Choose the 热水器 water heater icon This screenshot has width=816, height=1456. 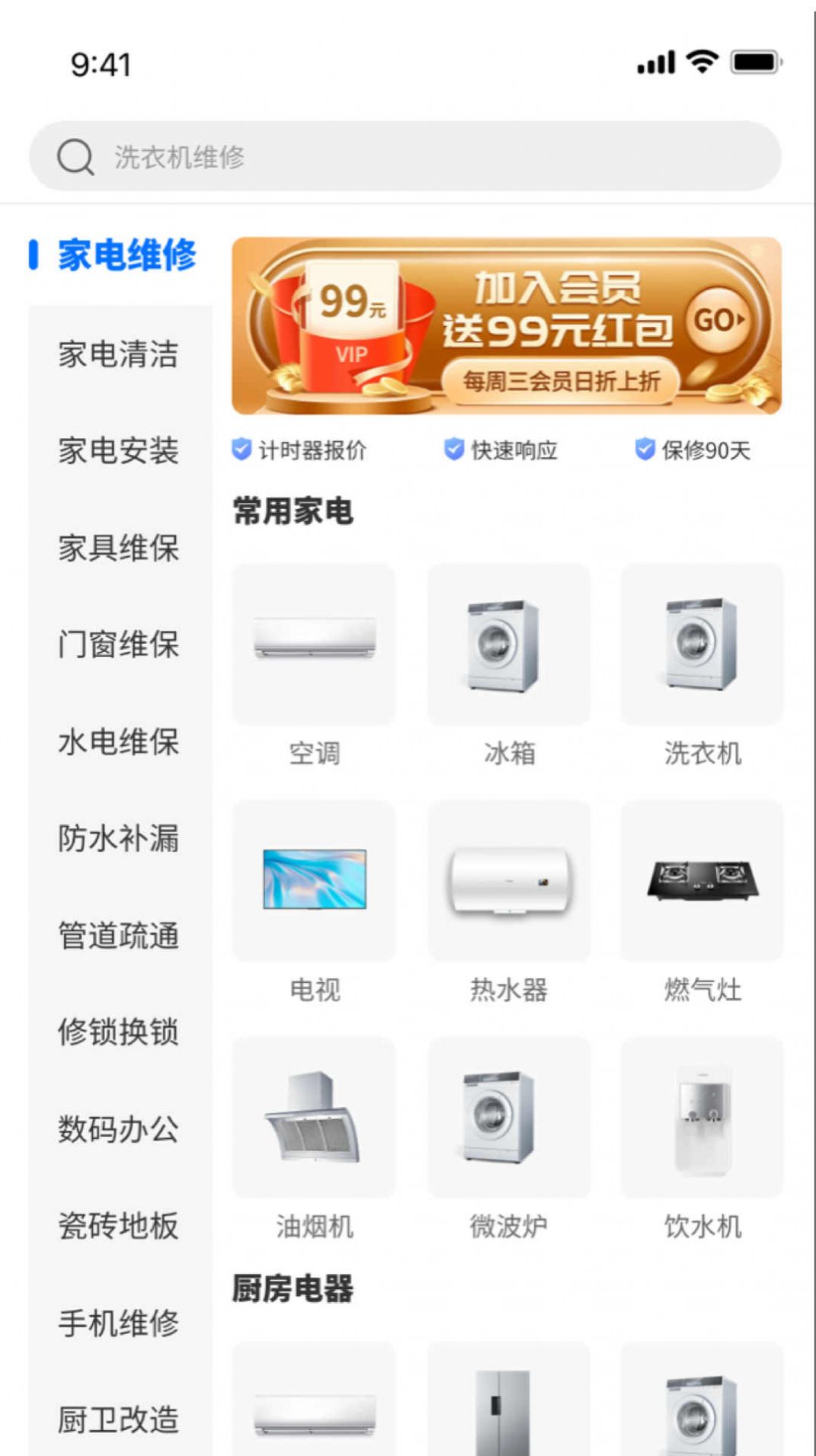coord(507,882)
